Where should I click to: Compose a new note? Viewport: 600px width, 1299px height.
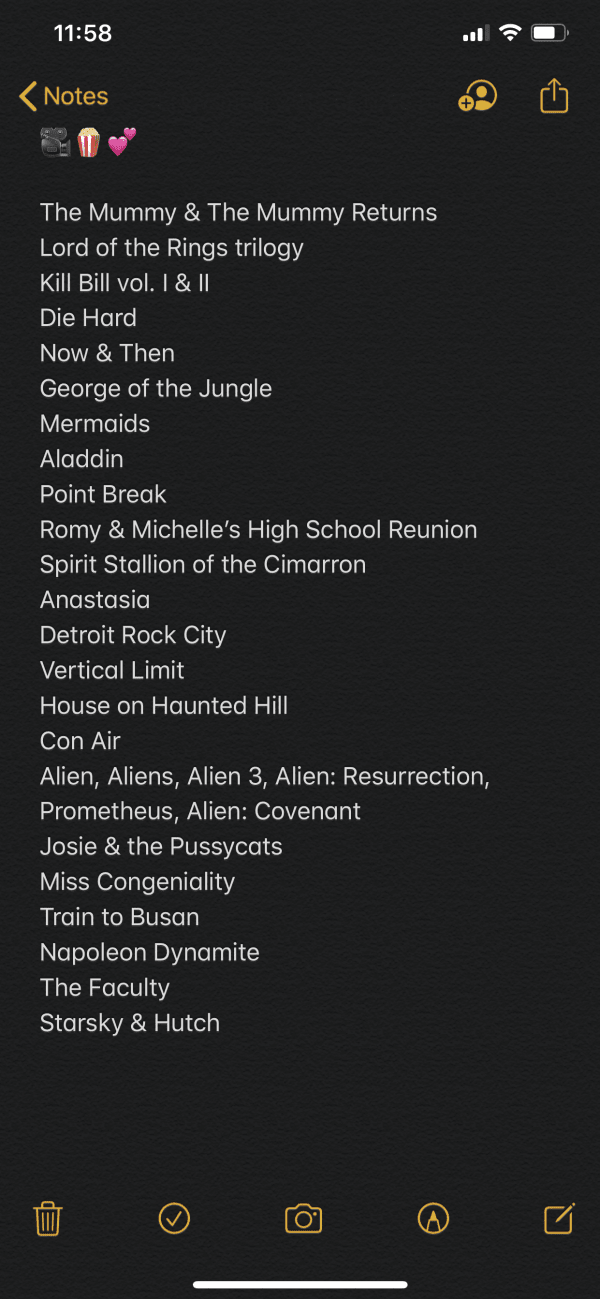pos(558,1218)
